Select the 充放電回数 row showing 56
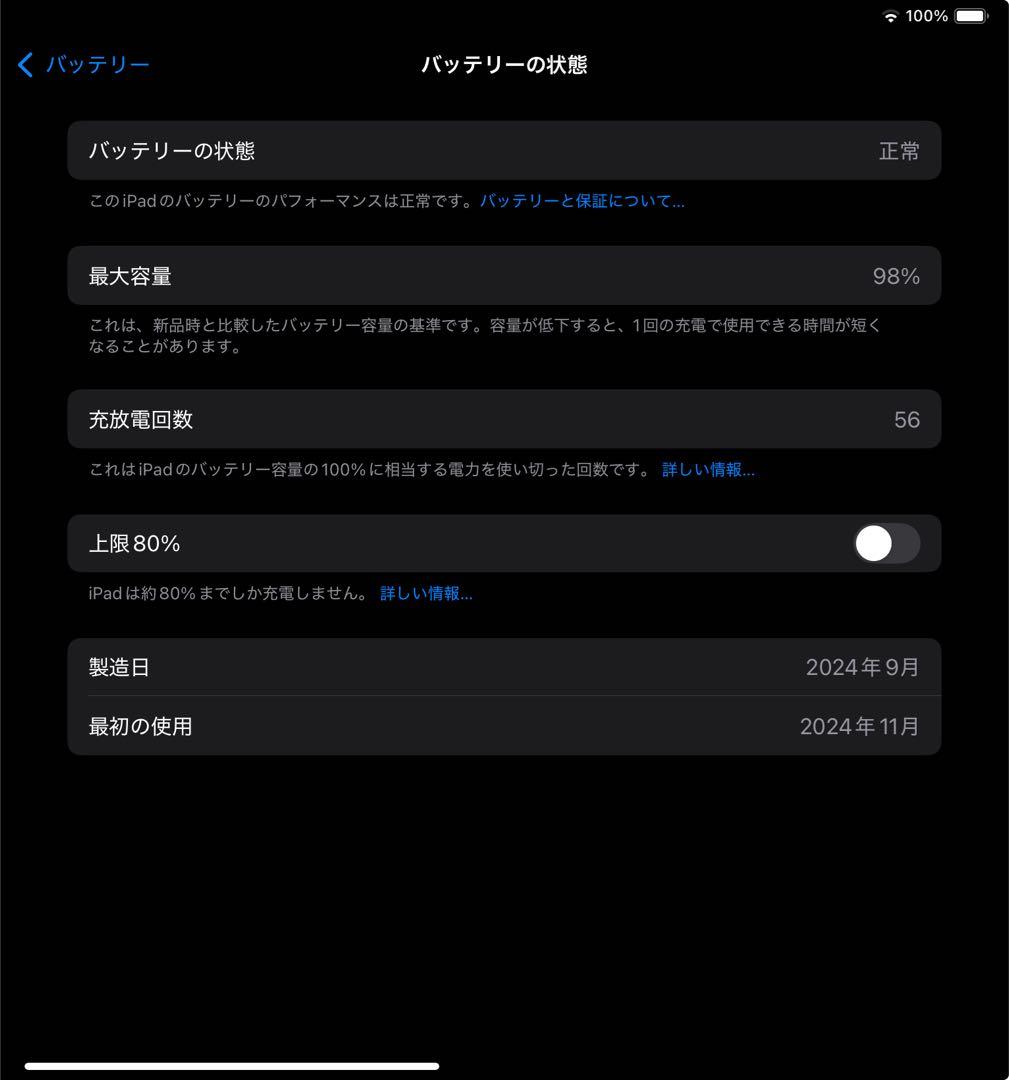The height and width of the screenshot is (1080, 1009). click(x=504, y=419)
